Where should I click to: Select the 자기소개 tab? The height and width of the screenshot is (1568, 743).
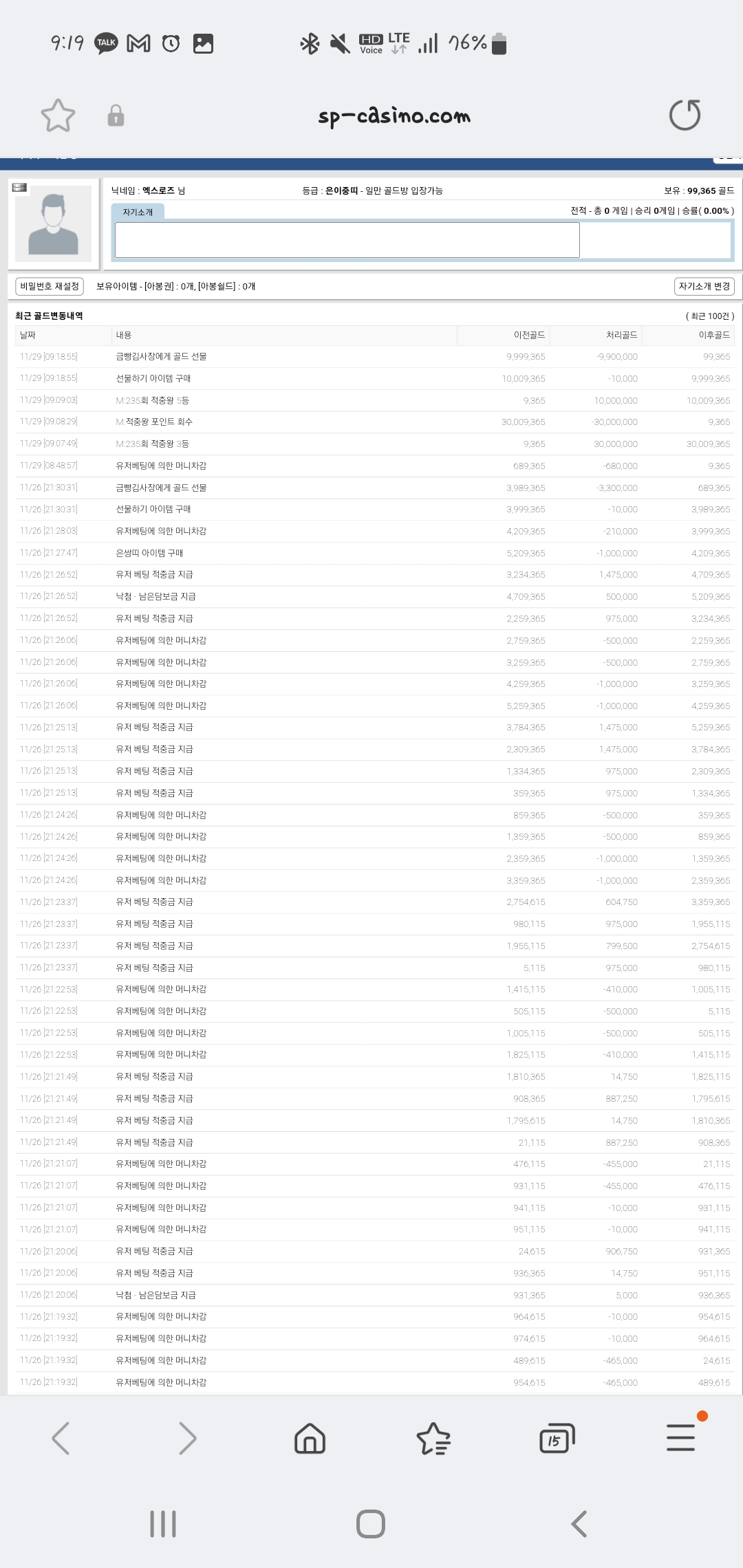(138, 212)
